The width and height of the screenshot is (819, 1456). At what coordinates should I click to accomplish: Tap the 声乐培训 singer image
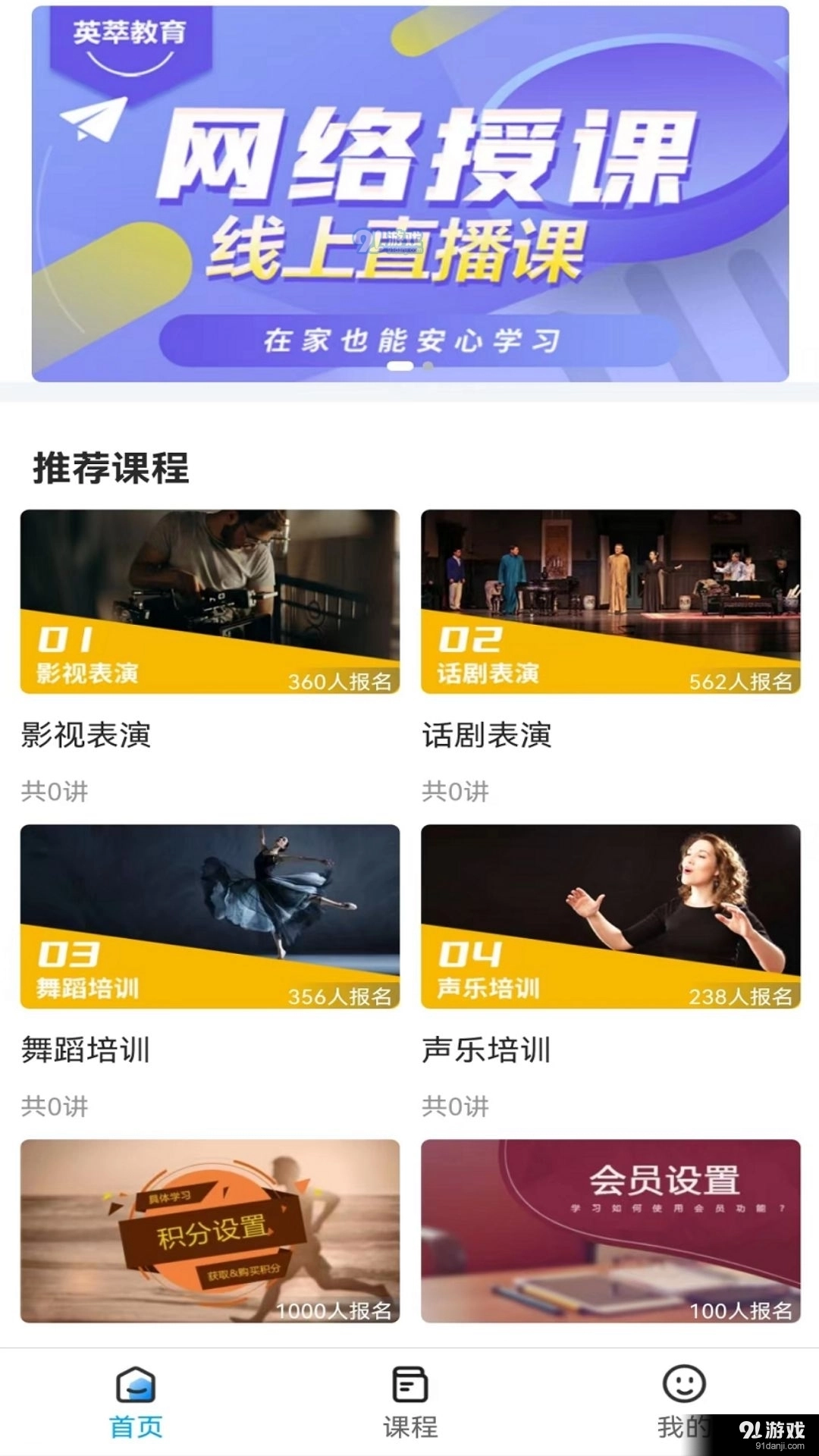pos(610,918)
